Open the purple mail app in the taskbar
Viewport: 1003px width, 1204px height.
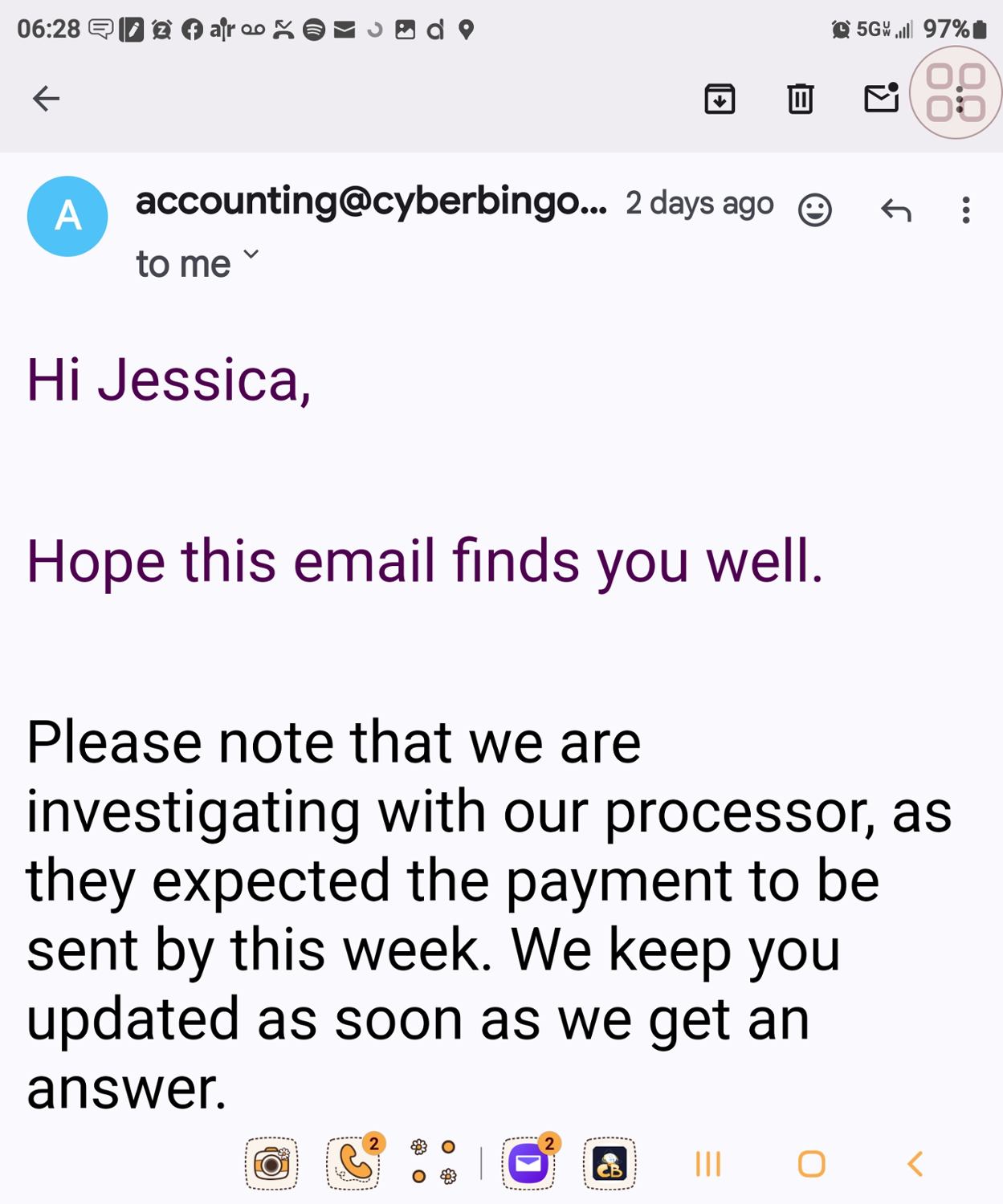click(528, 1163)
